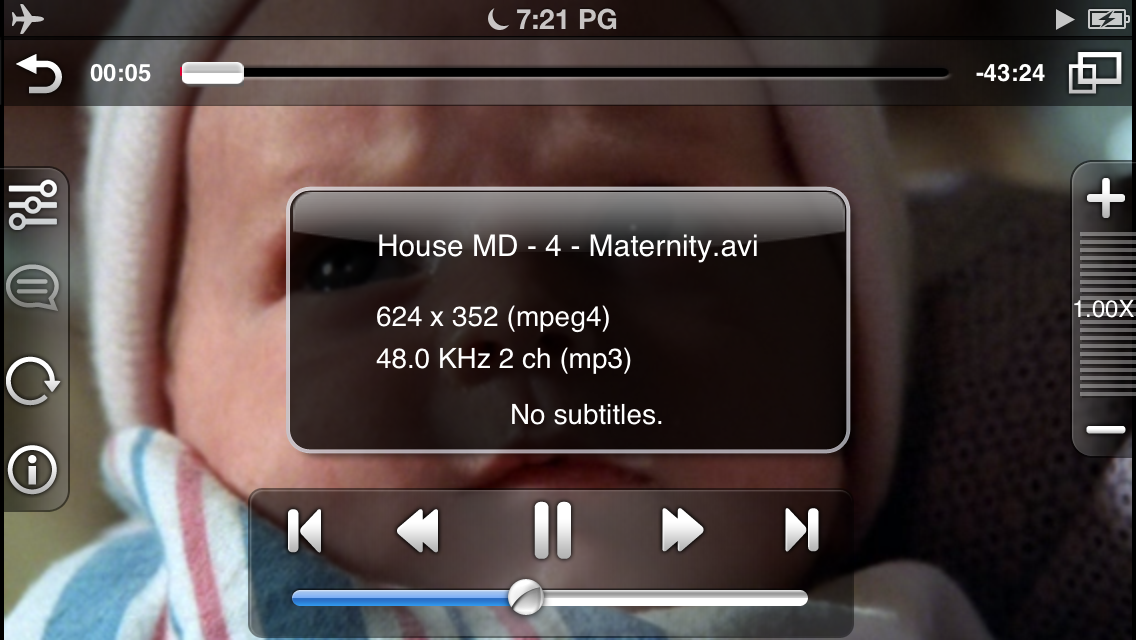
Task: Rewind the video
Action: (x=418, y=531)
